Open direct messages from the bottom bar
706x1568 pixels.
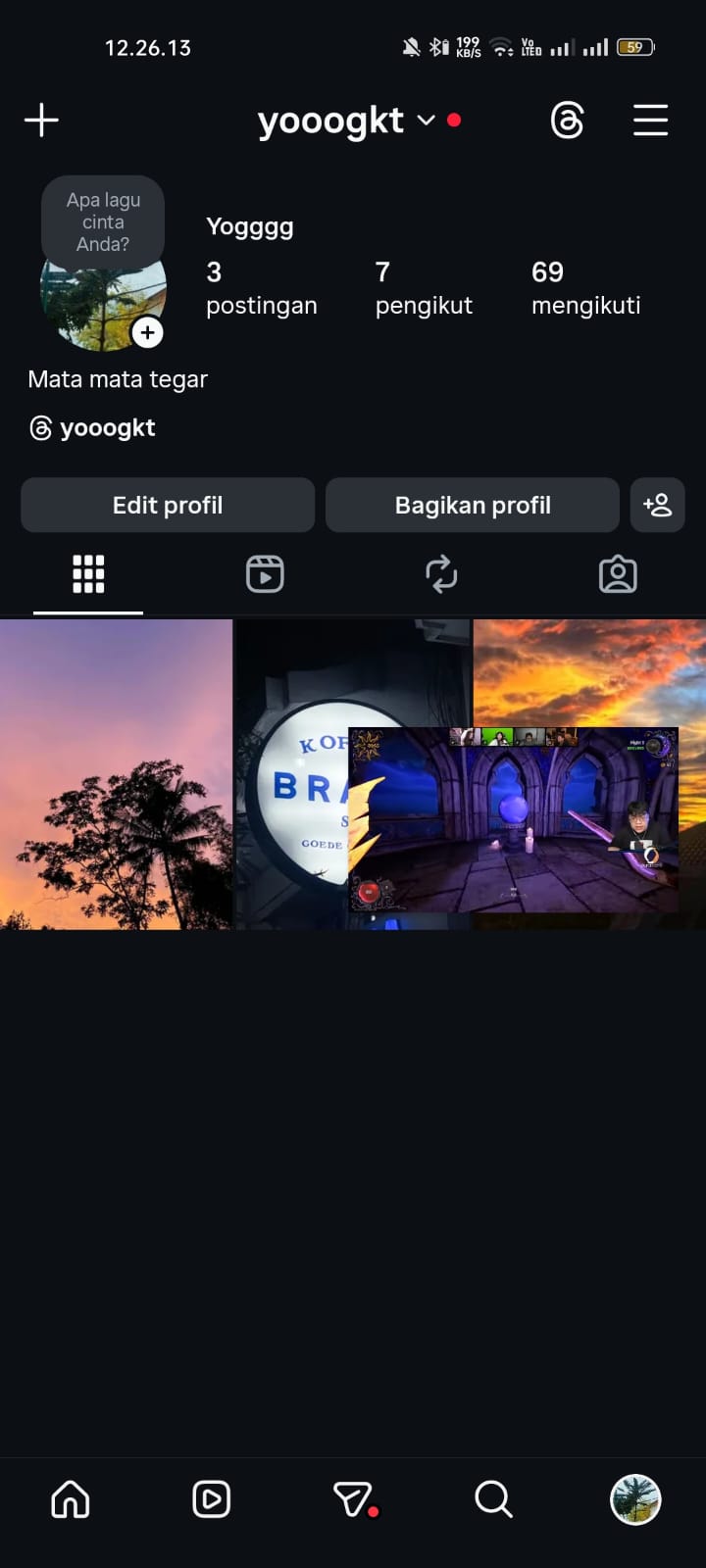(353, 1499)
